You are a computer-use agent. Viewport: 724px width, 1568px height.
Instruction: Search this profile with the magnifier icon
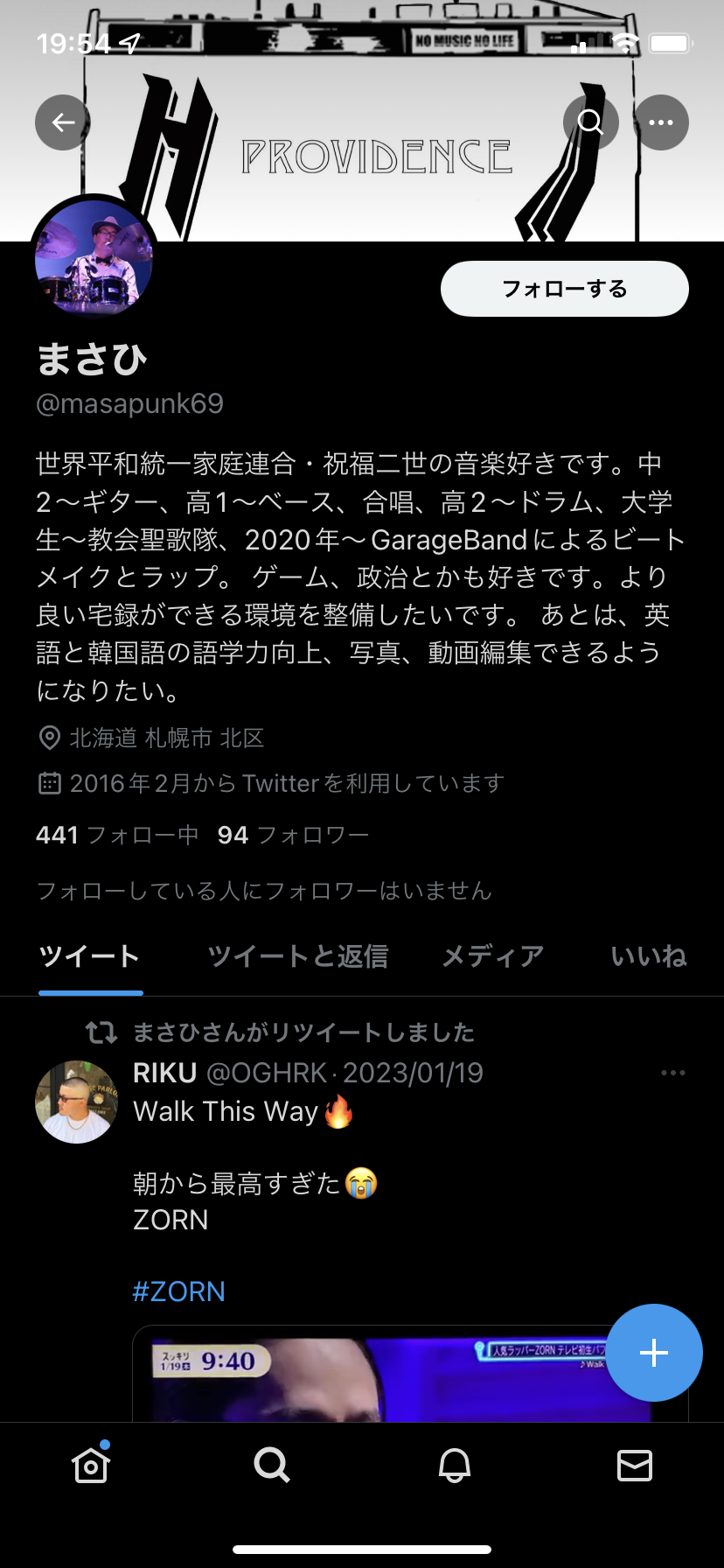point(591,122)
